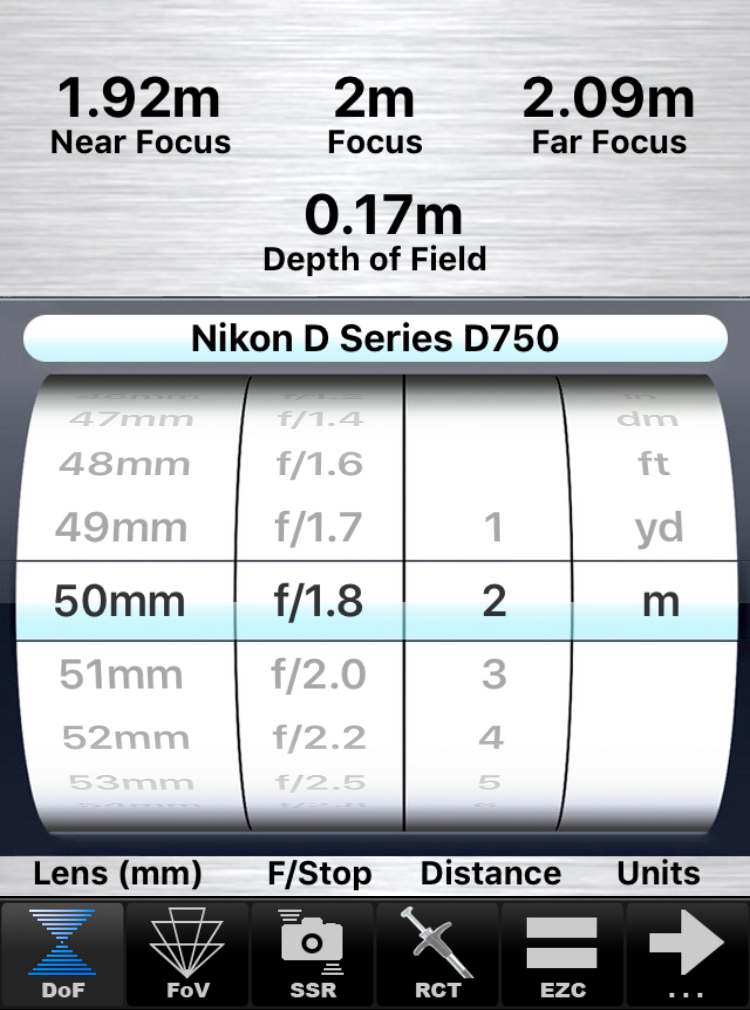Open the EZC tab
The image size is (750, 1010).
point(561,954)
